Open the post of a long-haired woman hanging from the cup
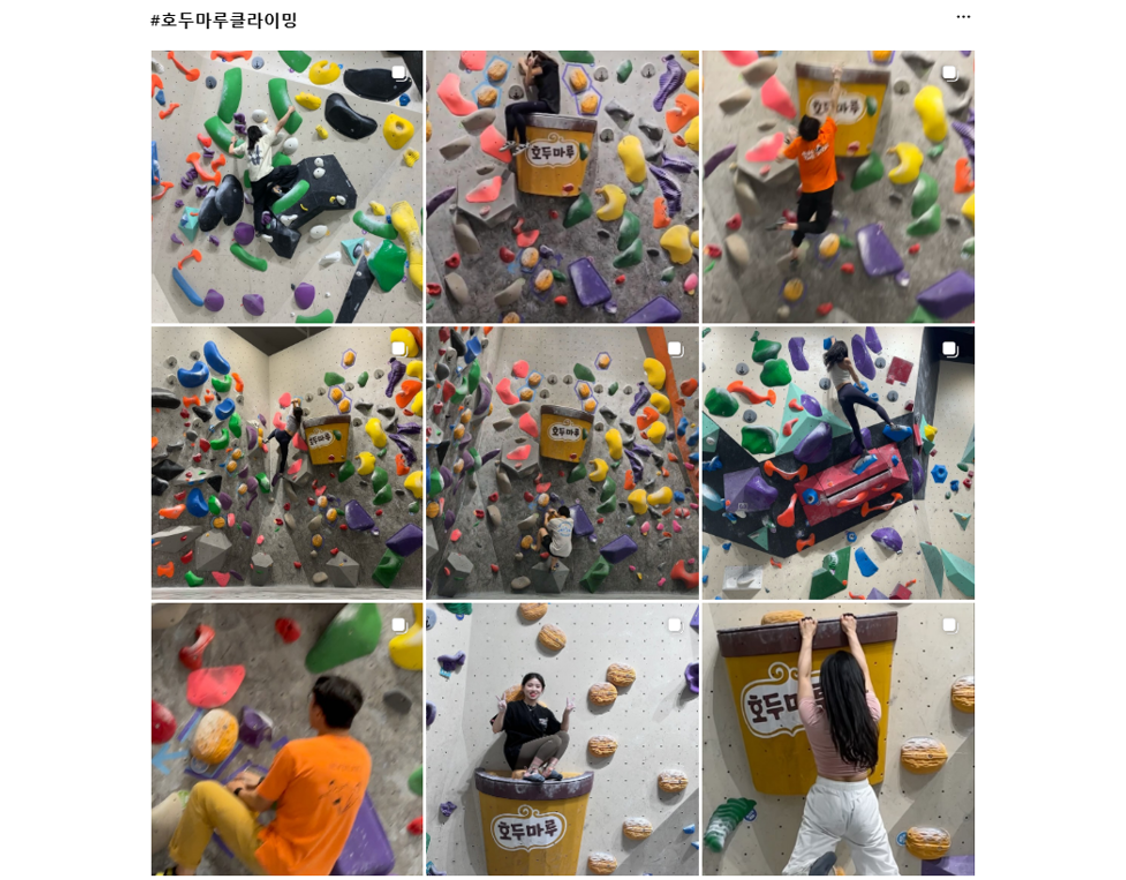Image resolution: width=1126 pixels, height=880 pixels. 838,739
